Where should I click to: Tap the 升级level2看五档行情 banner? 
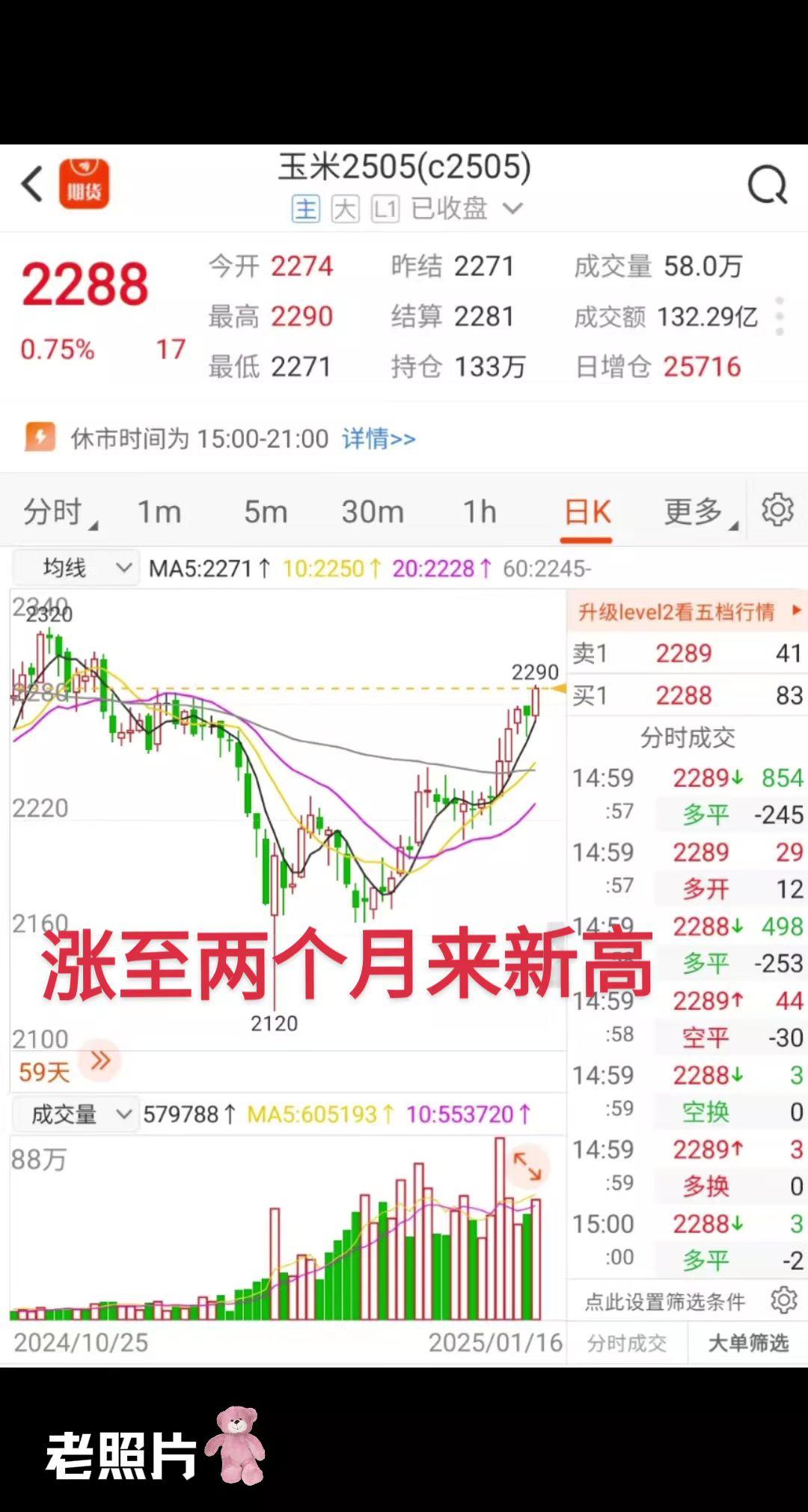pos(687,612)
